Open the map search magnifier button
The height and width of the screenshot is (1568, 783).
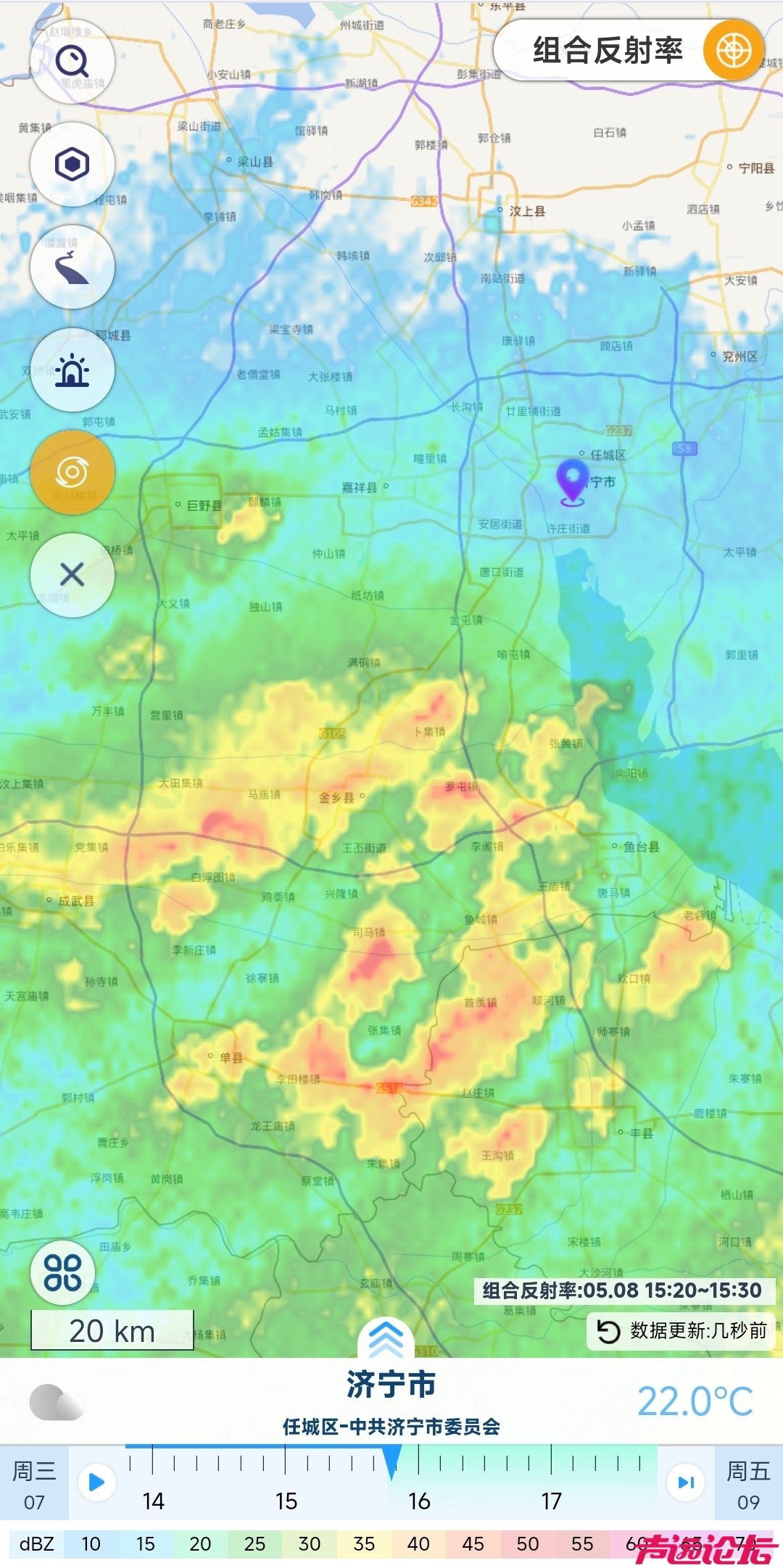[x=72, y=62]
